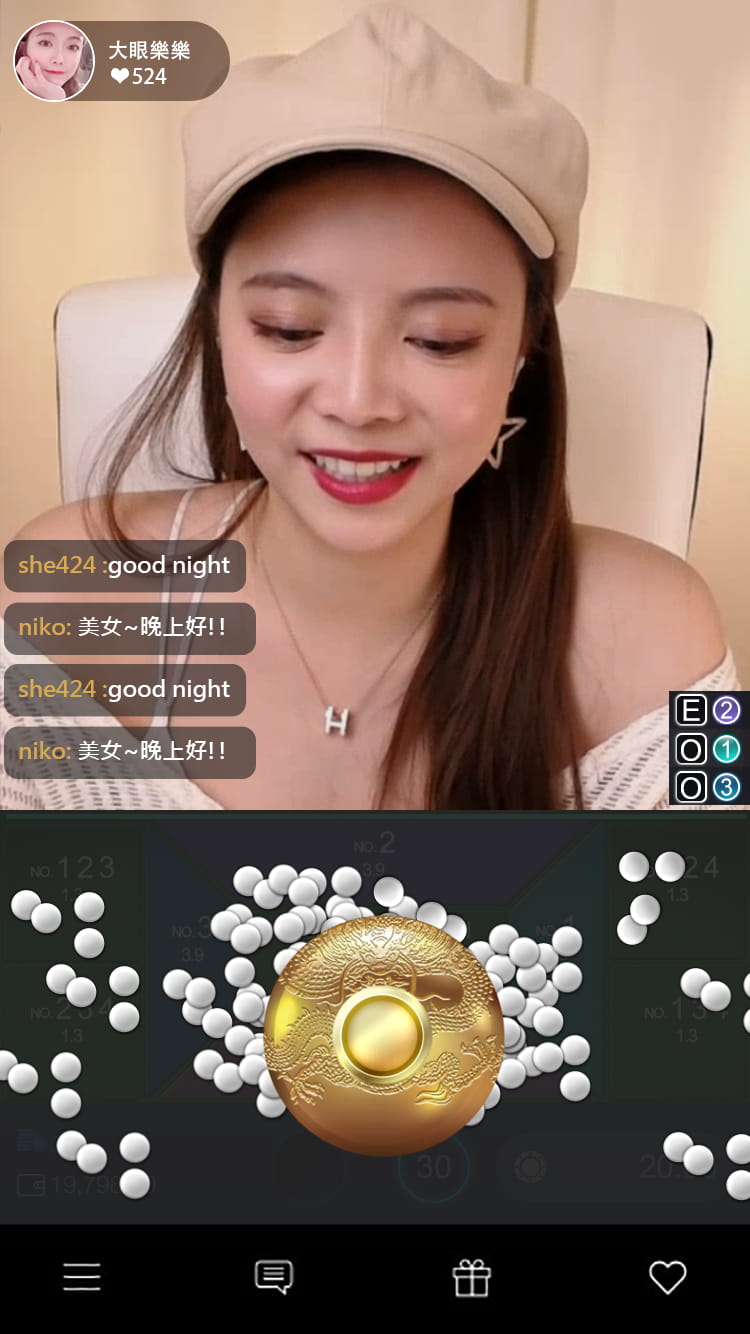Send a gift with the gift icon
The image size is (750, 1334).
tap(471, 1278)
